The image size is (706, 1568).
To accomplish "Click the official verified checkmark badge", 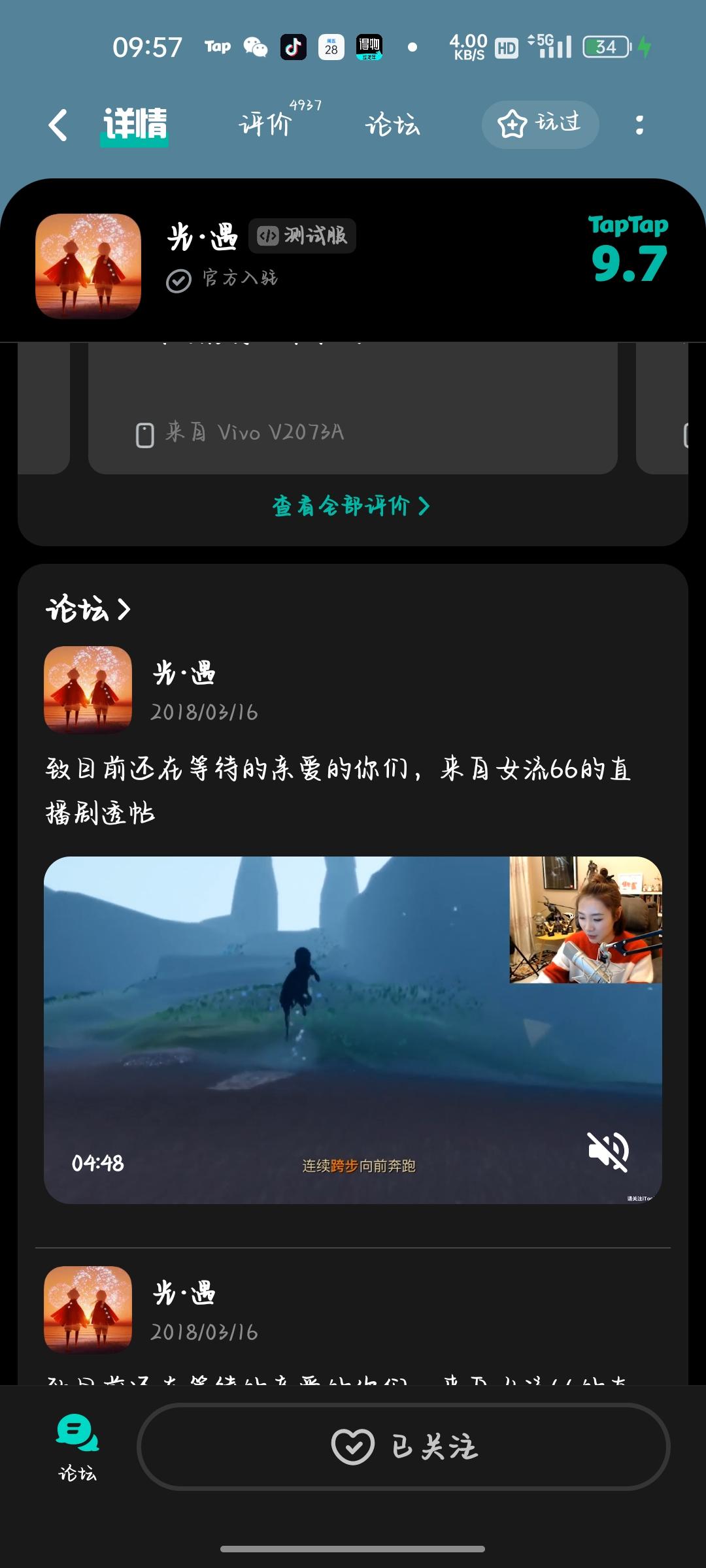I will (x=176, y=280).
